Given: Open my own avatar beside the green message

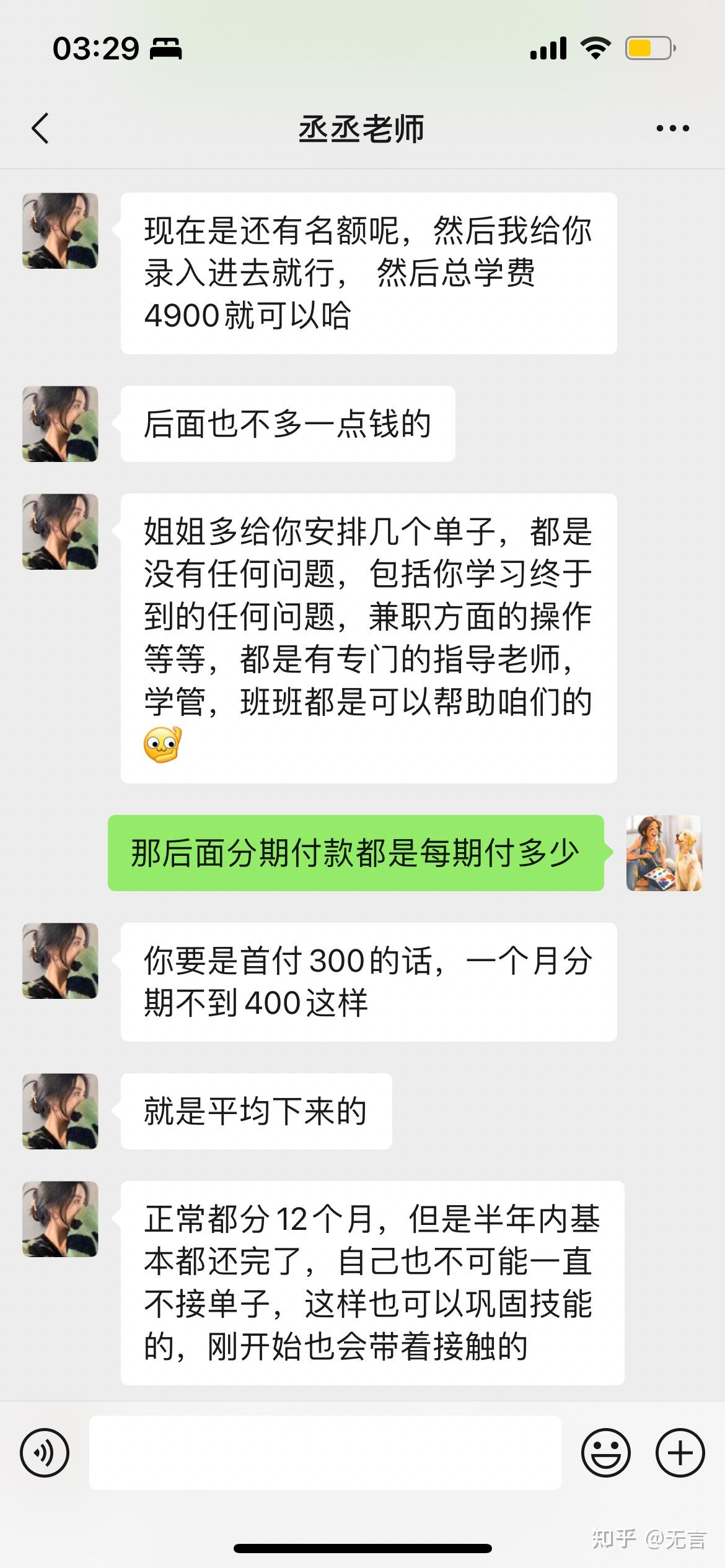Looking at the screenshot, I should click(x=664, y=853).
